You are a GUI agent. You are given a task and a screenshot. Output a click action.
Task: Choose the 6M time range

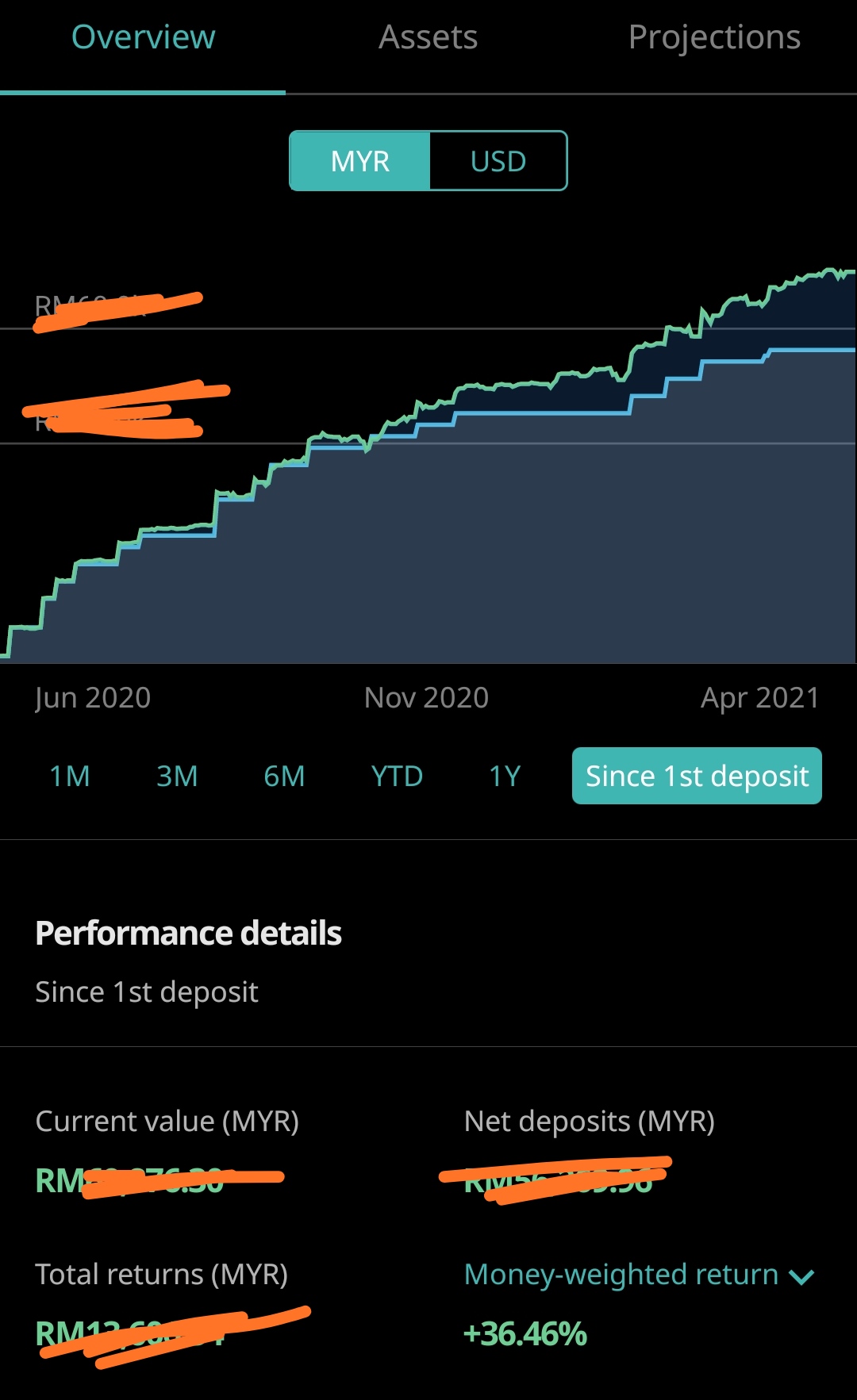284,776
